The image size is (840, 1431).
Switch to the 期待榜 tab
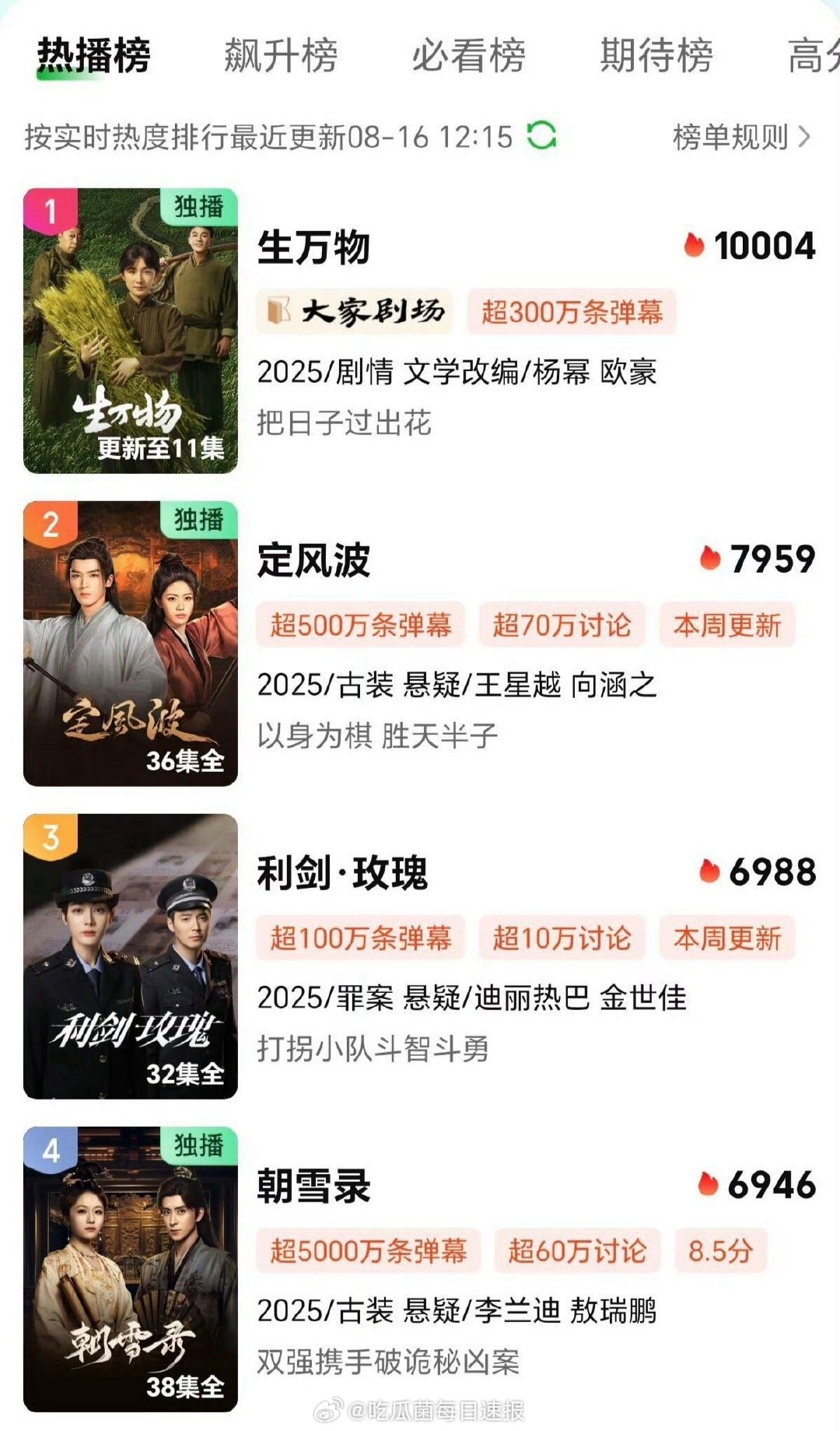tap(656, 56)
